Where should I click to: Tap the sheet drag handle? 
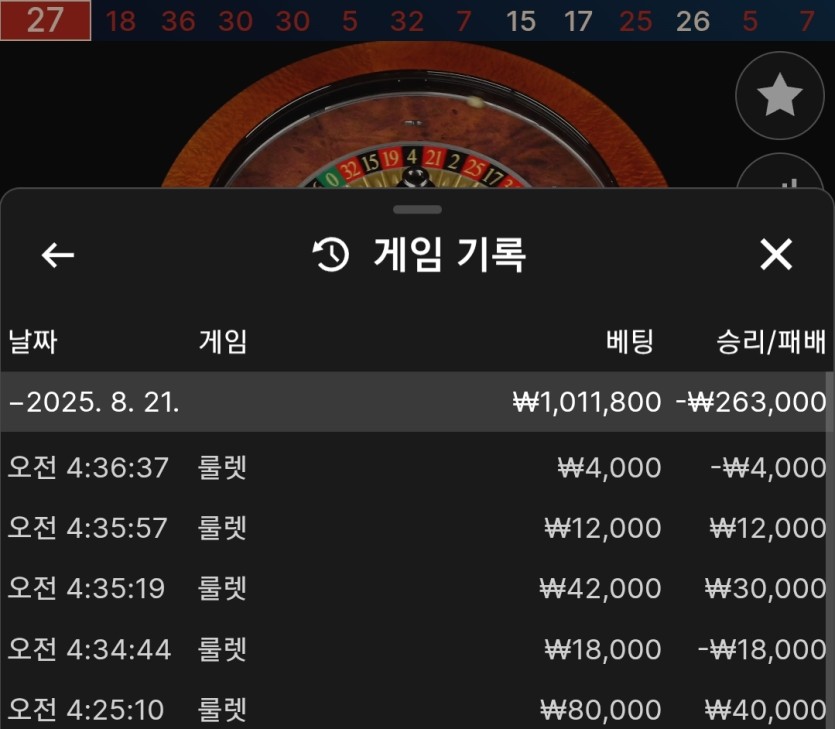pyautogui.click(x=417, y=210)
